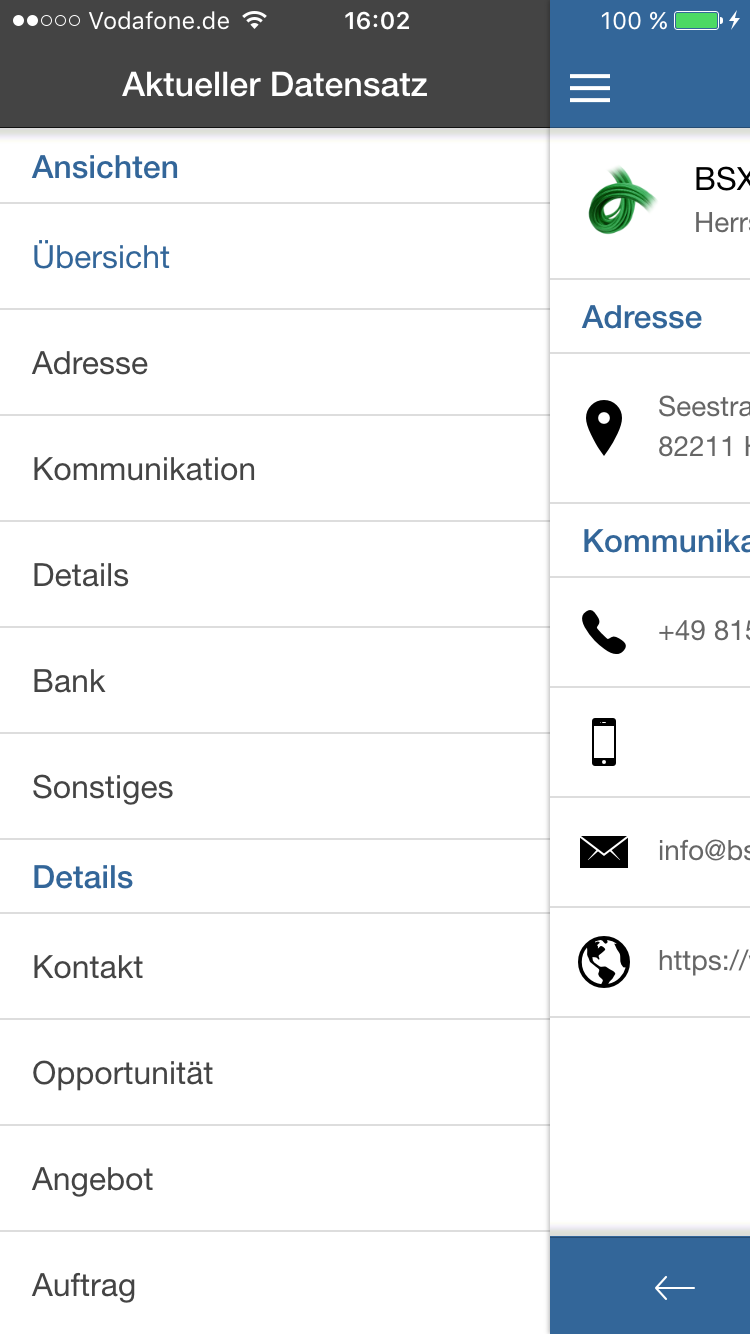Tap the mobile phone row
Screen dimensions: 750x1334
650,742
